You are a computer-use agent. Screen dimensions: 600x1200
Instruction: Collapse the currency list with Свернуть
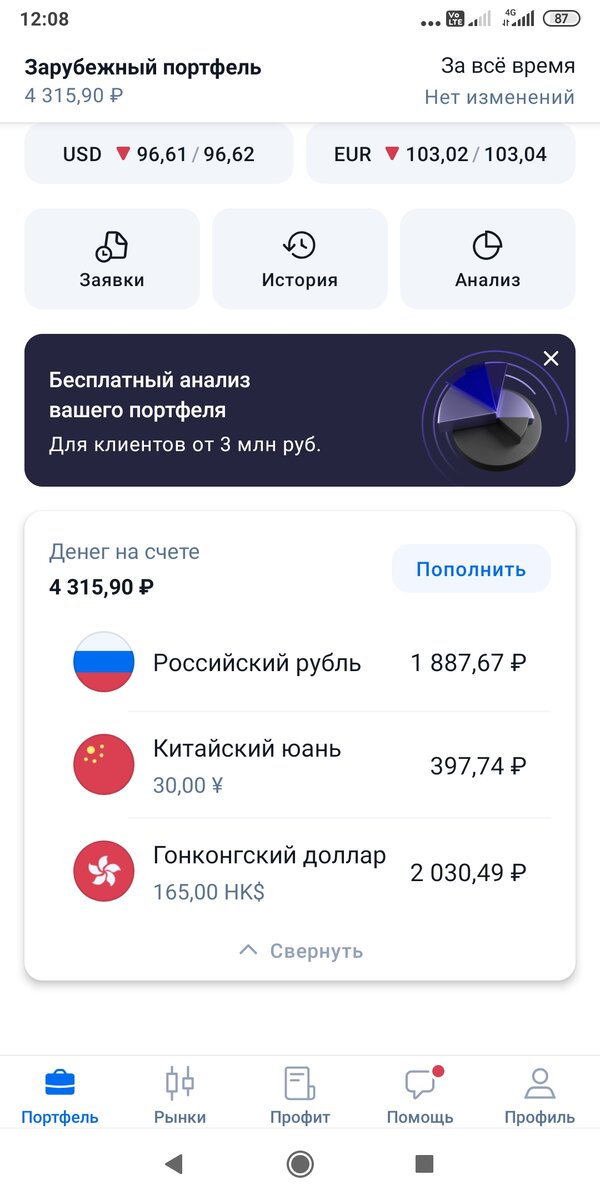pyautogui.click(x=301, y=951)
